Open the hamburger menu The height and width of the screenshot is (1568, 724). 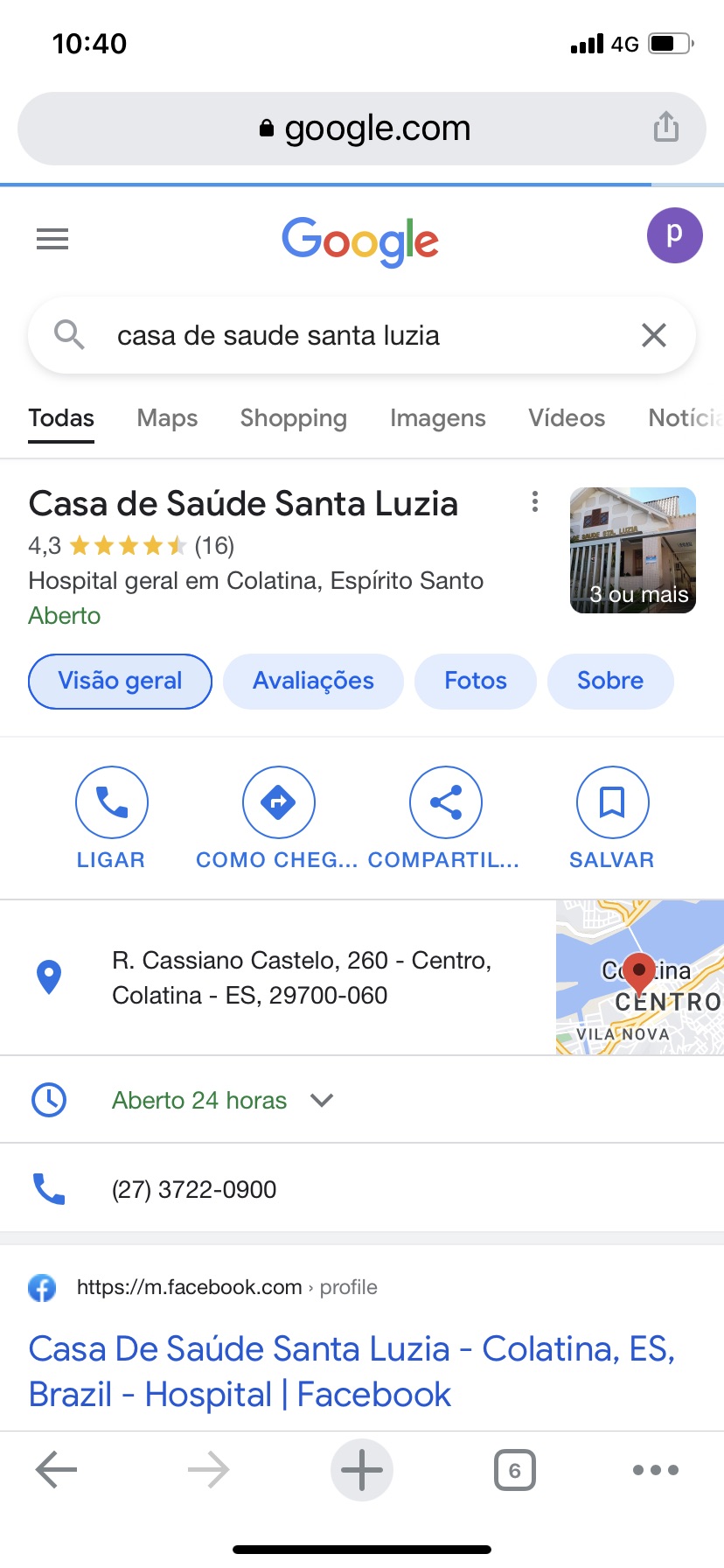[52, 238]
